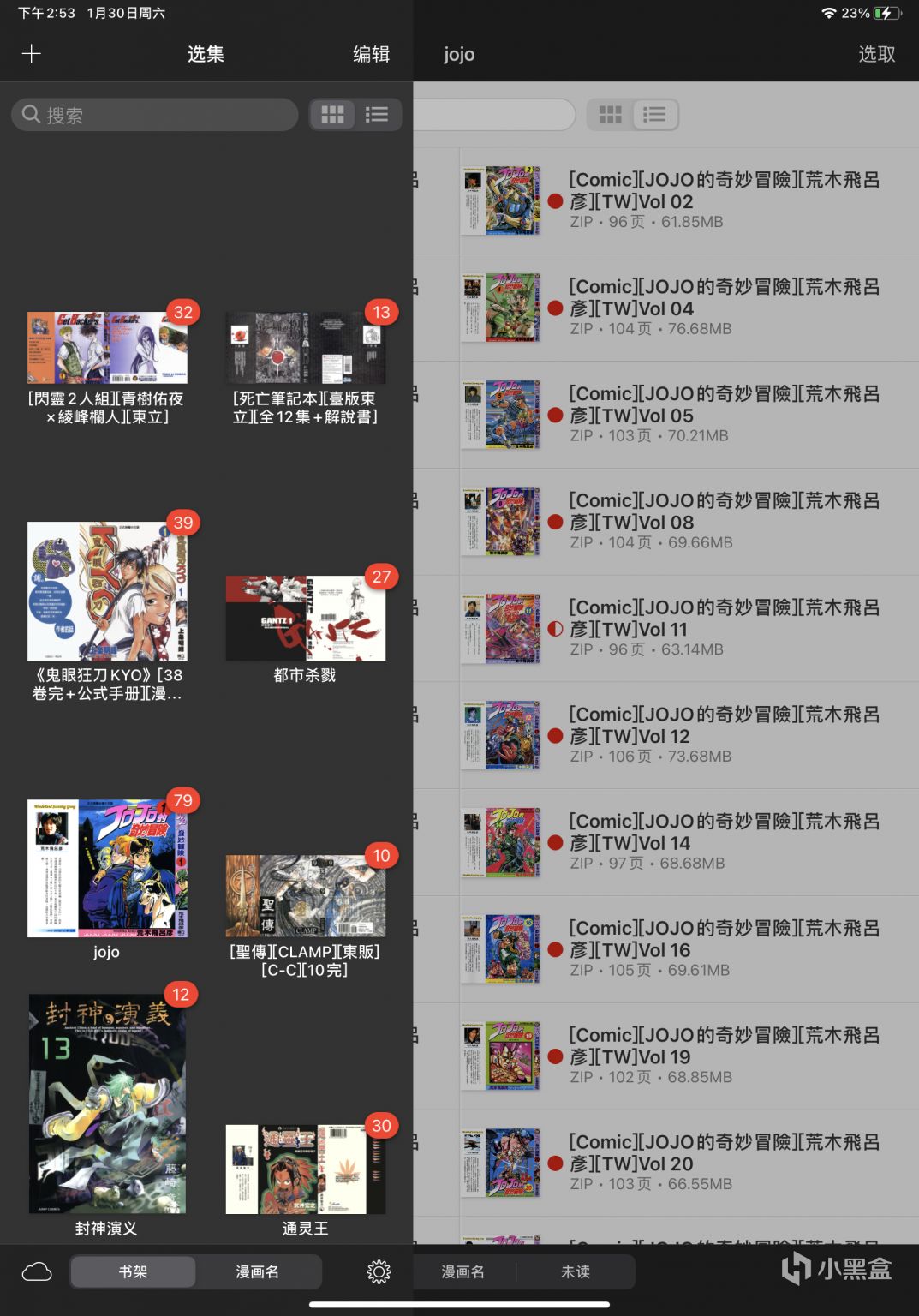Open the 聖傳 CLAMP collection
This screenshot has height=1316, width=919.
(305, 916)
